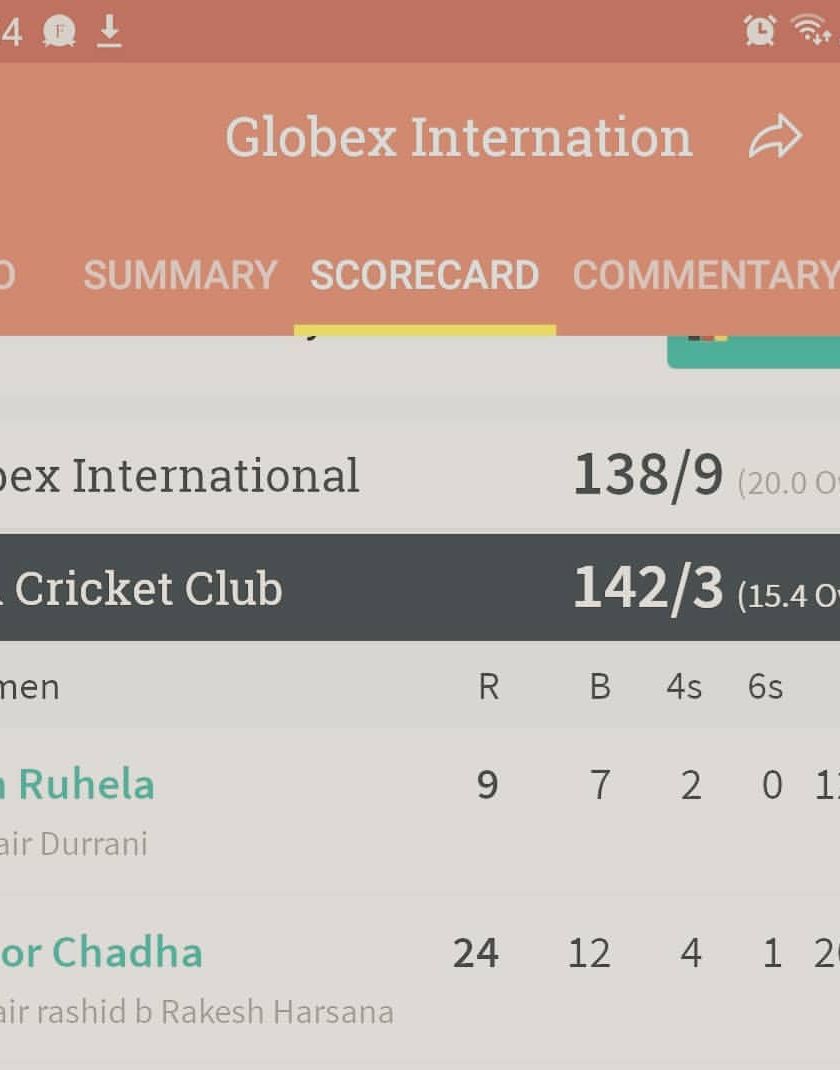
Task: Select the Scorecard tab
Action: click(424, 275)
